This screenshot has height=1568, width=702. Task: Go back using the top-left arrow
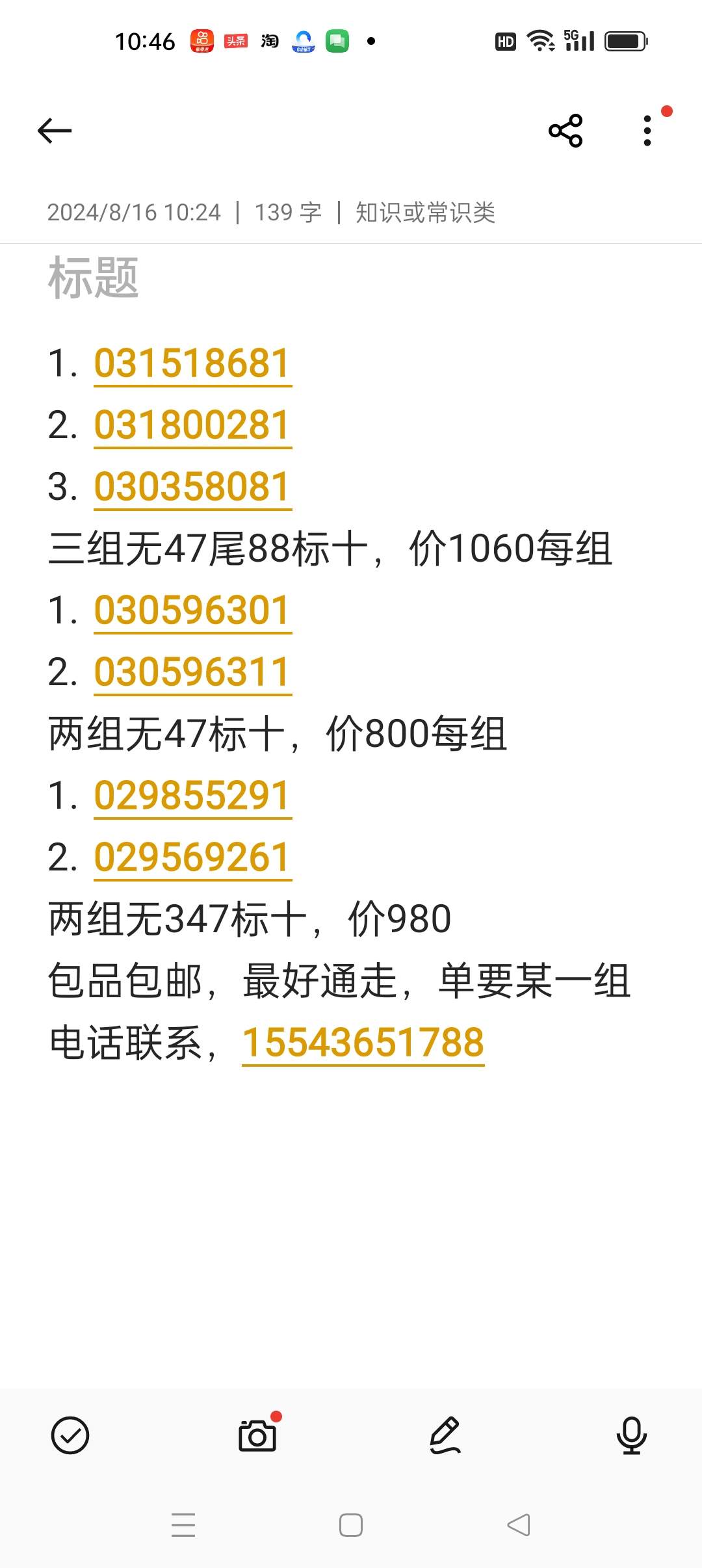(x=55, y=131)
